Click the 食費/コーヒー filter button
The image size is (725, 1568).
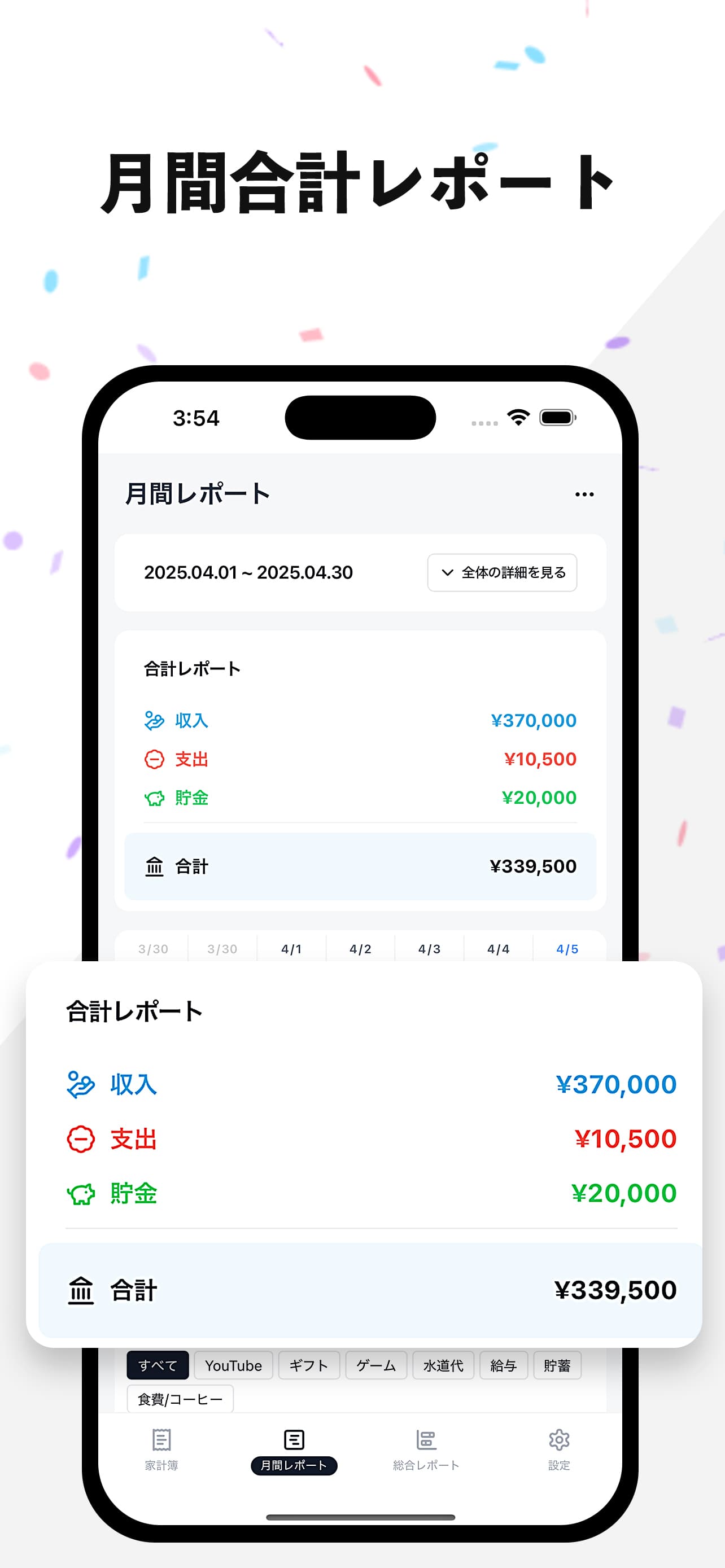pos(180,1398)
